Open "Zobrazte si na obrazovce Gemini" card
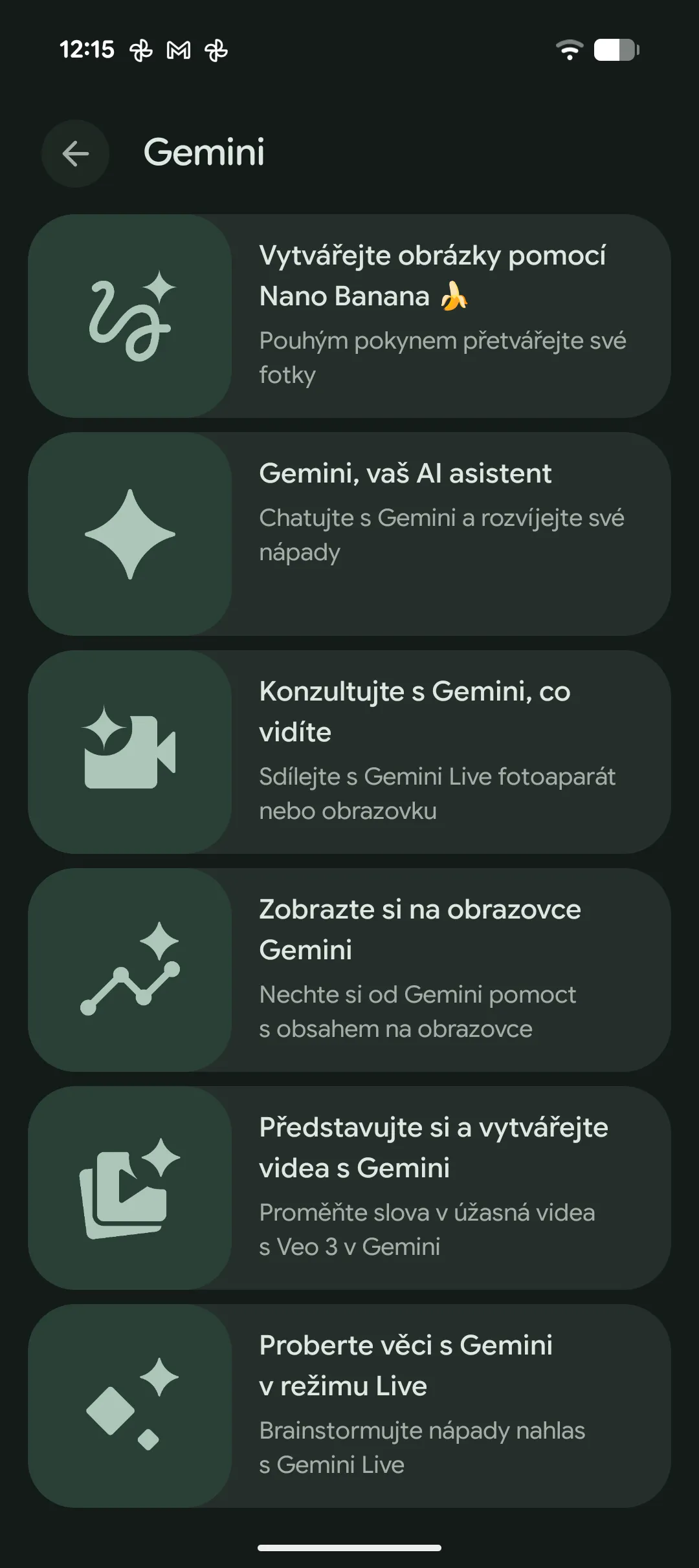 [349, 970]
